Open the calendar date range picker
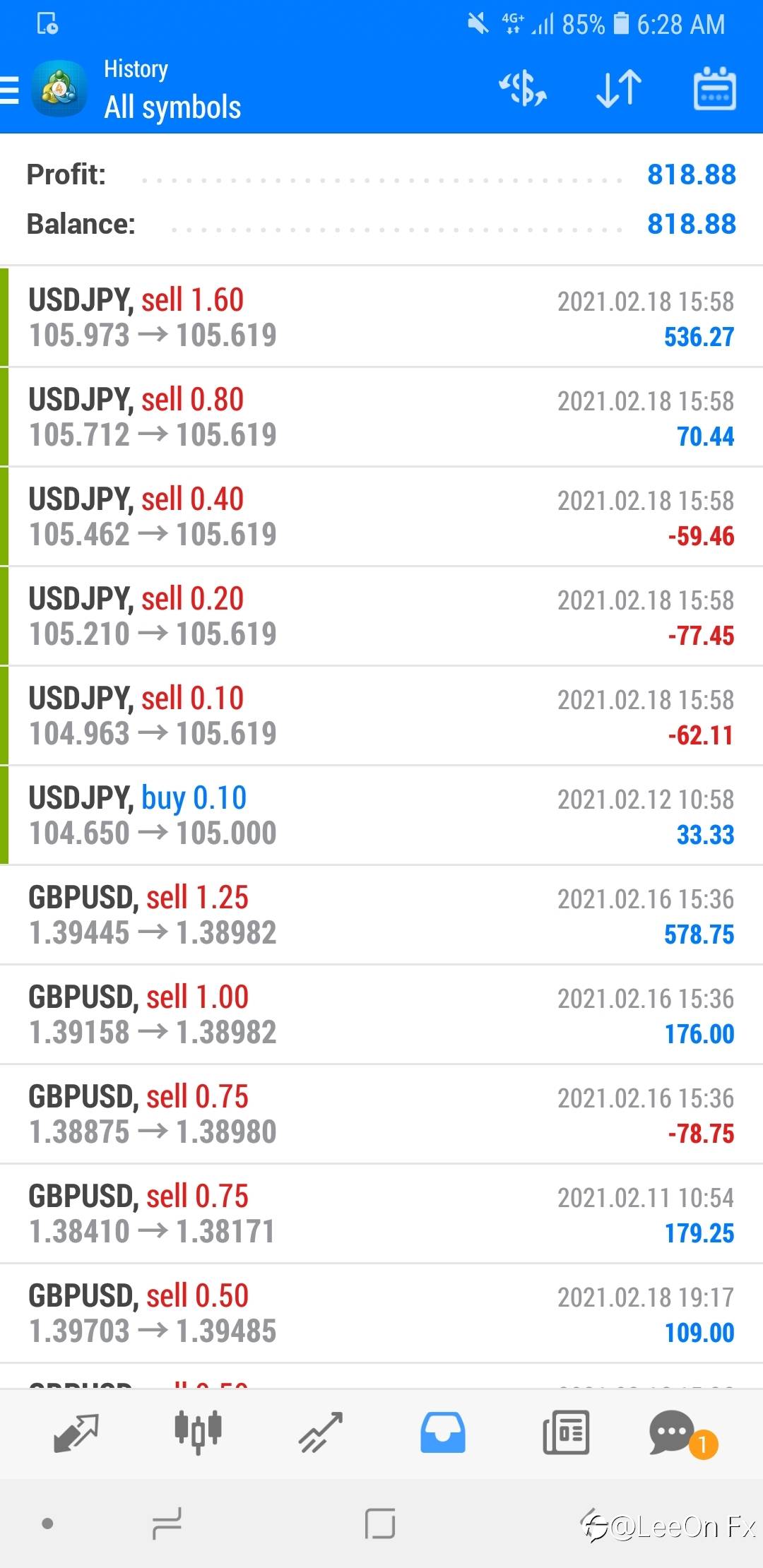The height and width of the screenshot is (1568, 763). point(714,89)
